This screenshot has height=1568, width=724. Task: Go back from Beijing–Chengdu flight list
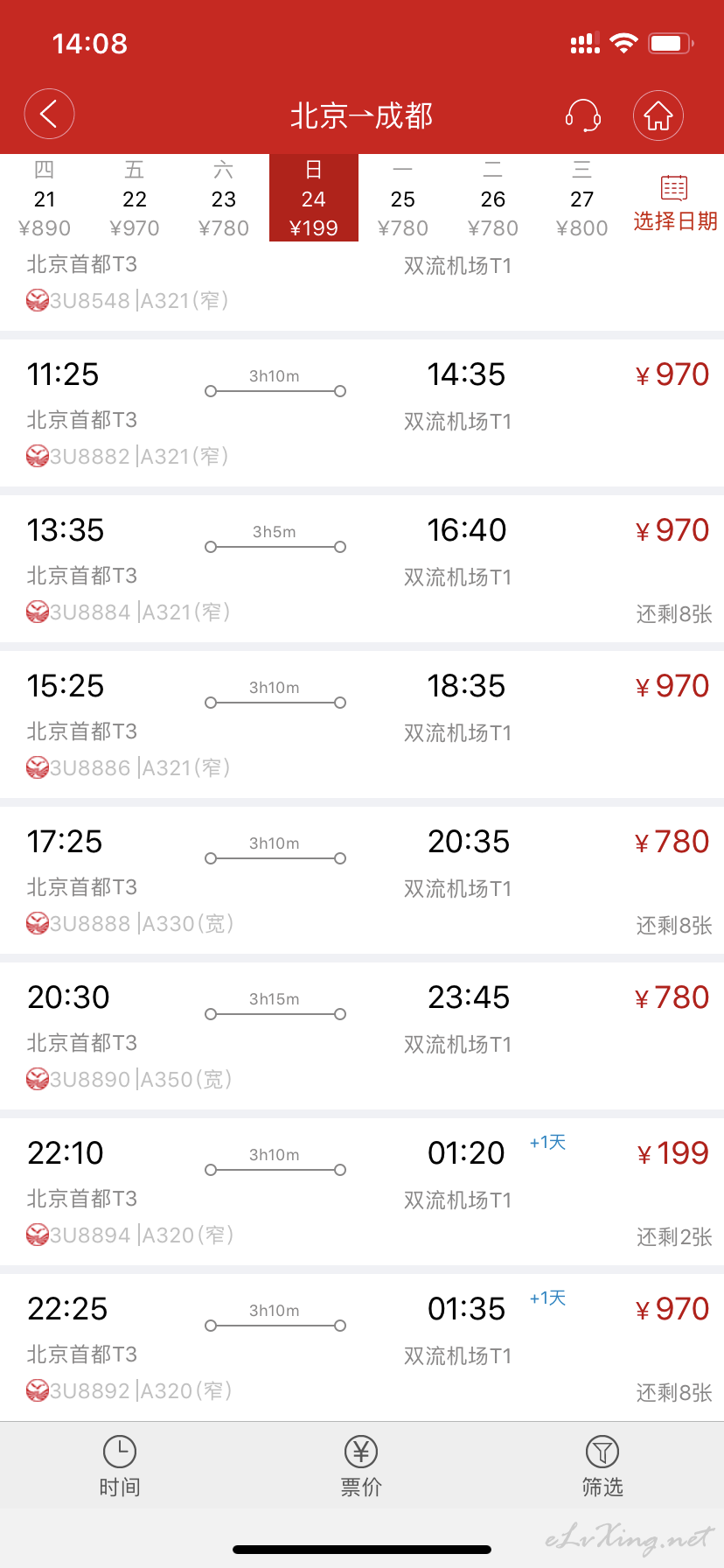tap(49, 115)
